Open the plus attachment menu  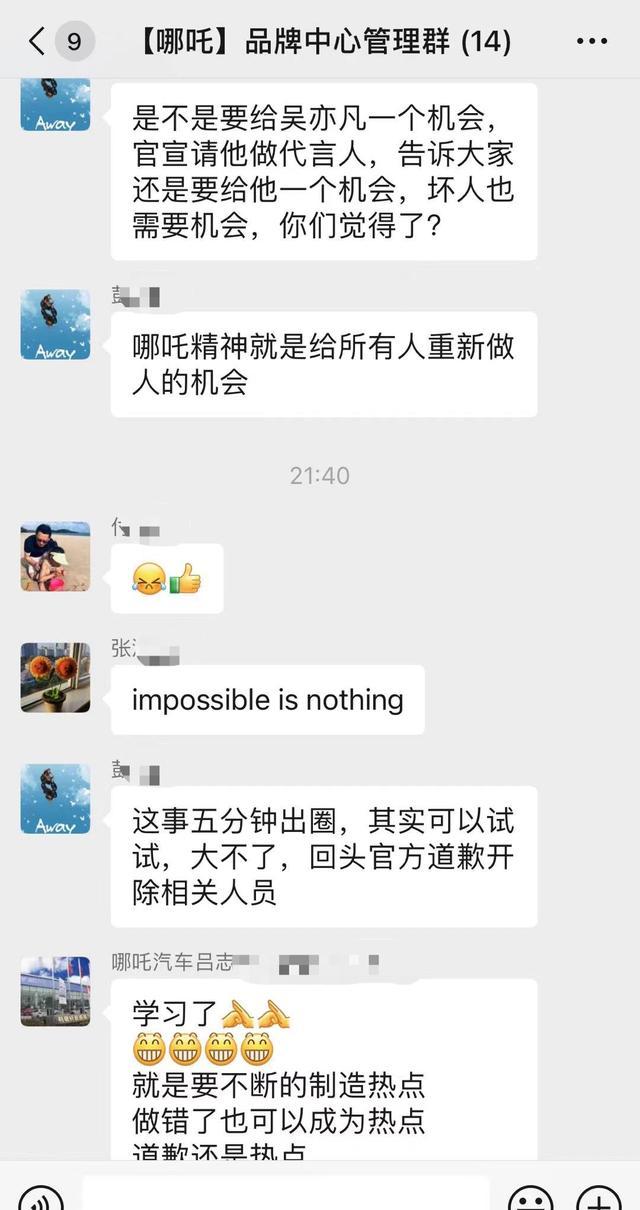coord(600,1198)
